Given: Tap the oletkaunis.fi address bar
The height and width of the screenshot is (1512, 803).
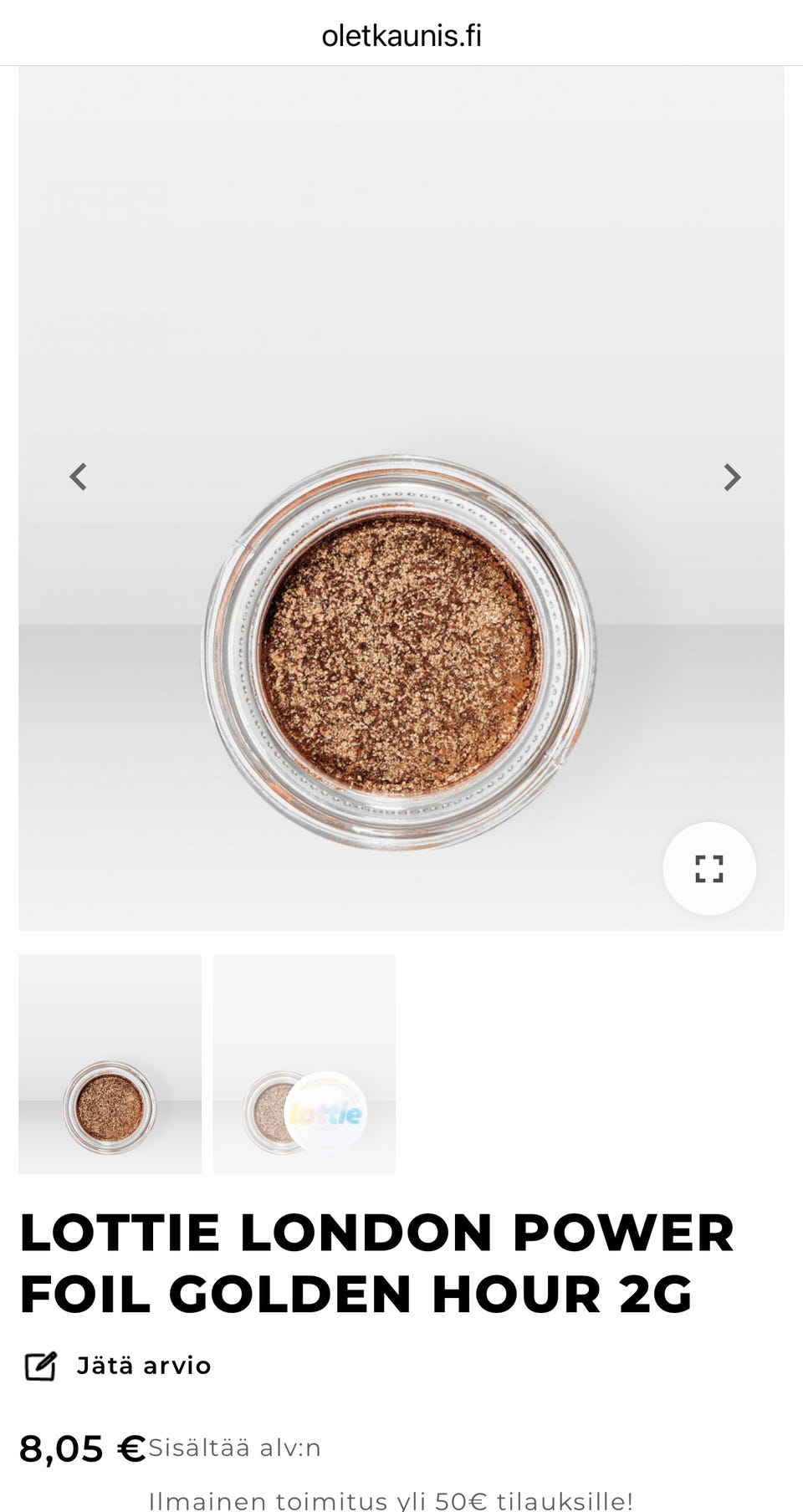Looking at the screenshot, I should tap(401, 36).
